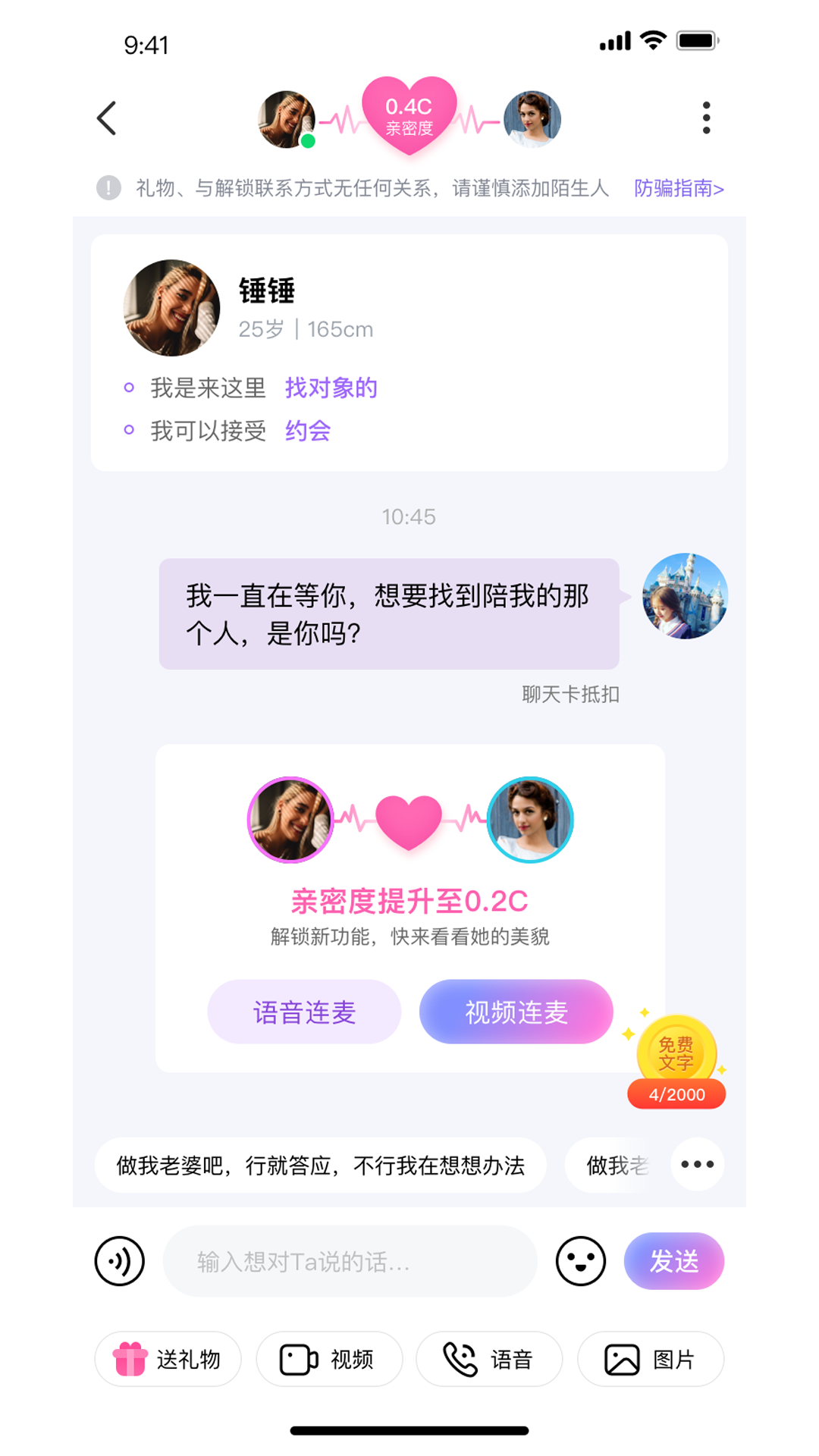Select the 找对象的 purple tag

[x=331, y=387]
